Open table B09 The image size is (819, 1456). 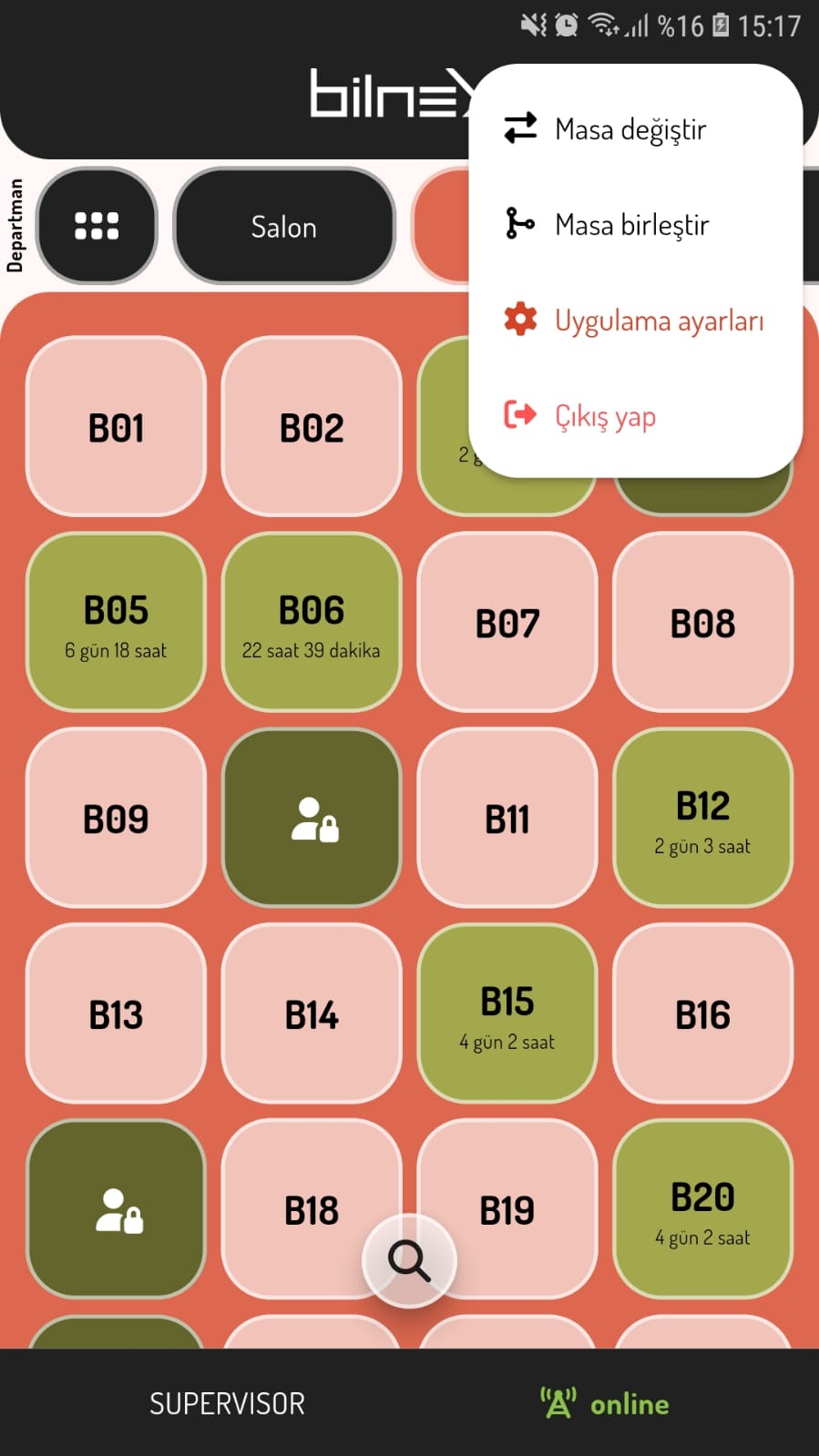coord(116,819)
